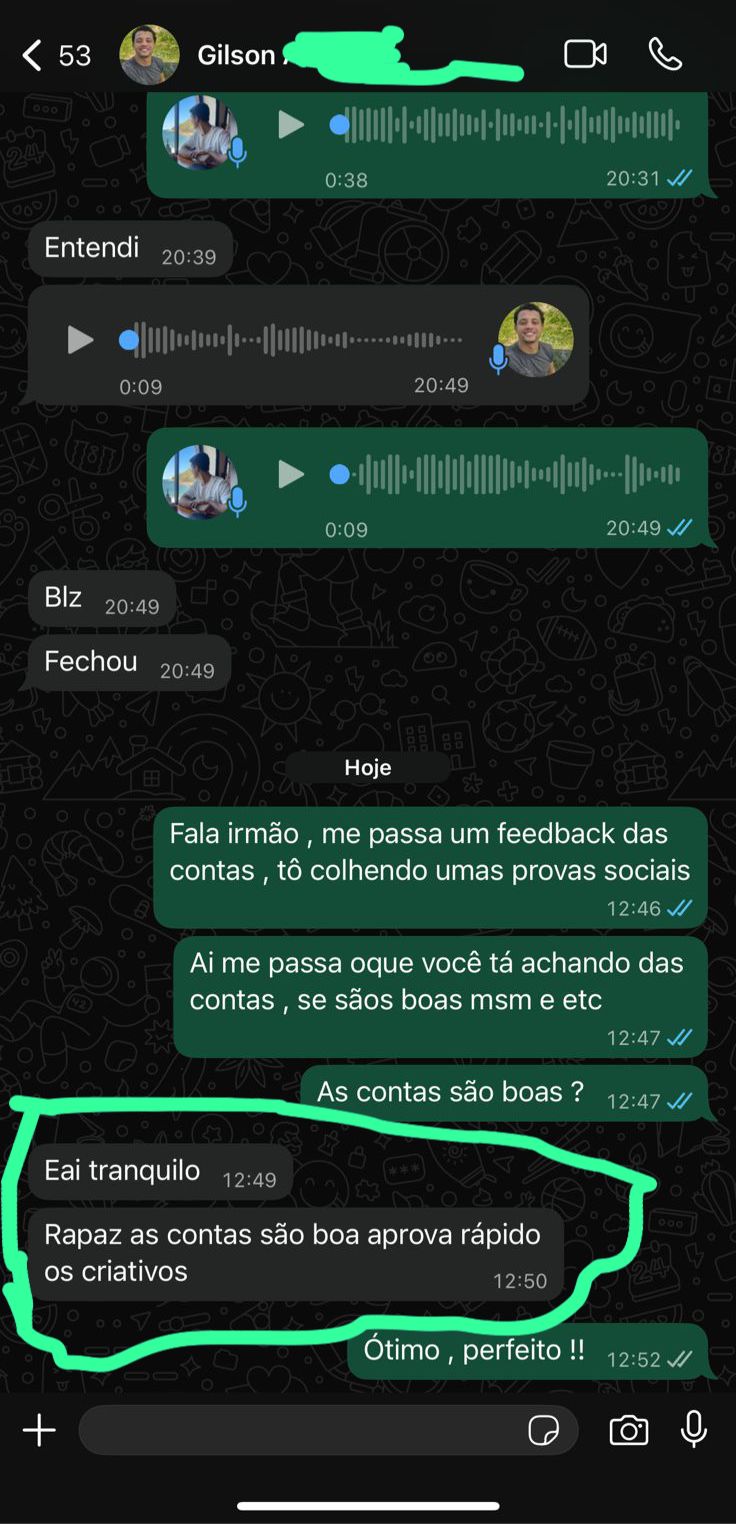The width and height of the screenshot is (736, 1524).
Task: Play the sent 0:09 voice message
Action: coord(291,474)
